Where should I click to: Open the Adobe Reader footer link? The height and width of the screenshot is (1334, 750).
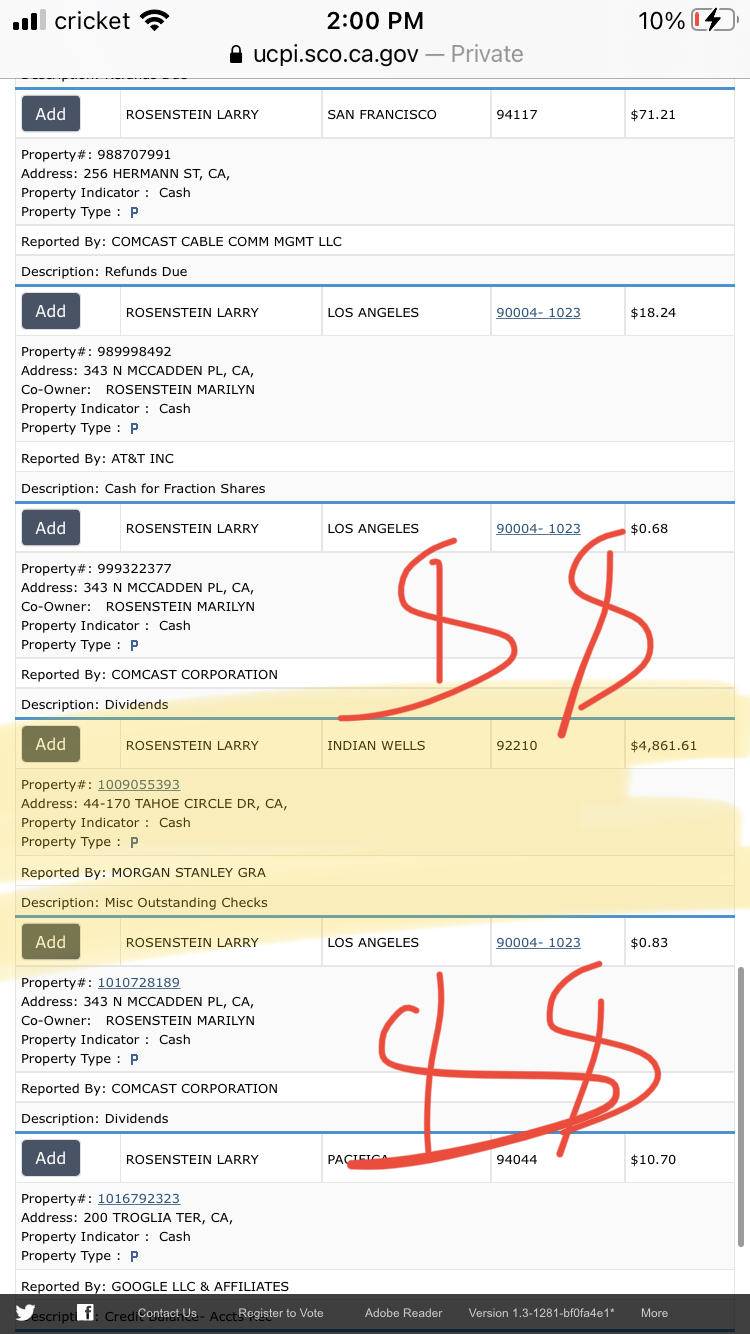[x=403, y=1313]
